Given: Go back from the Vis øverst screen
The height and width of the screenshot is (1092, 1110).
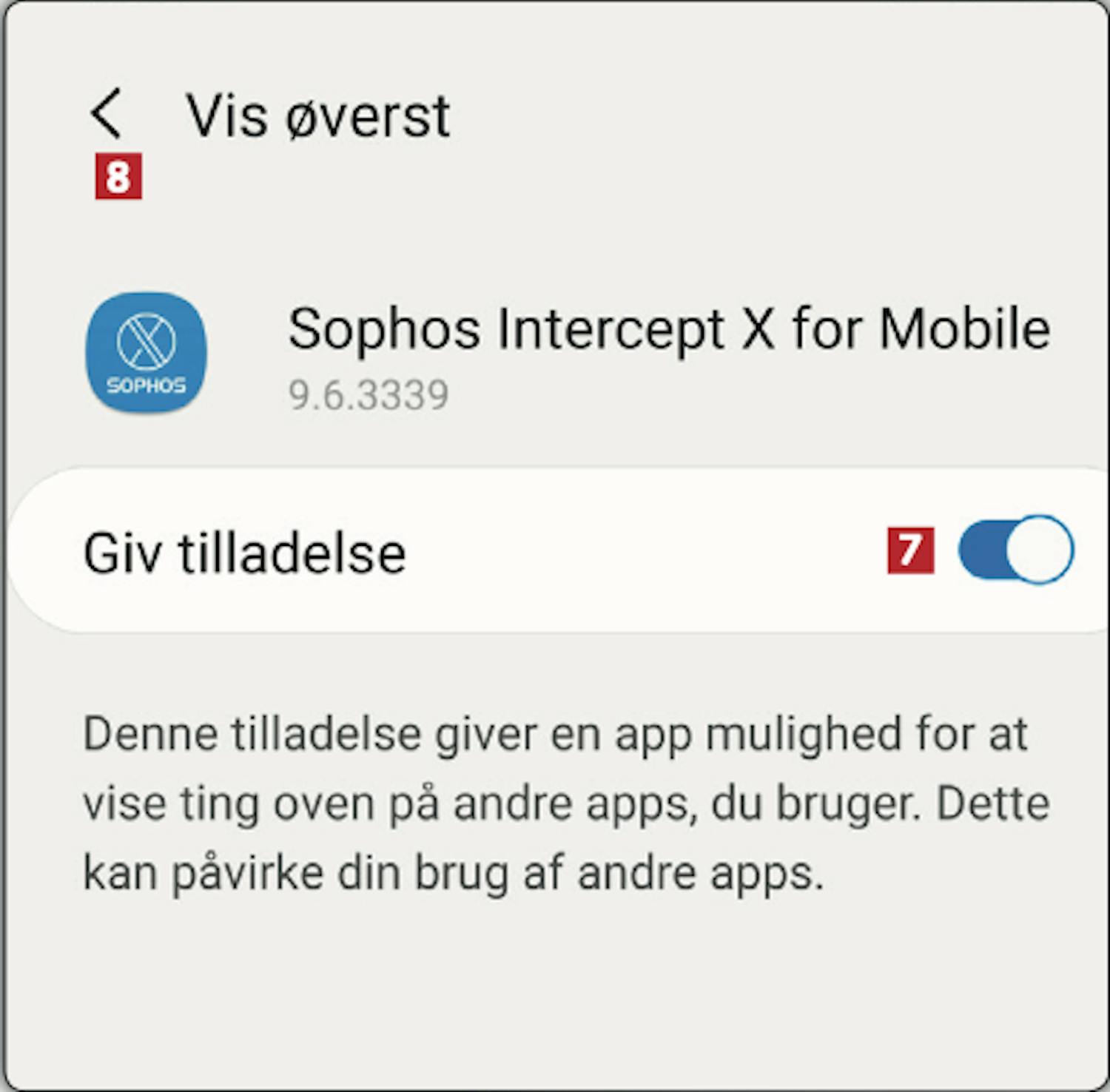Looking at the screenshot, I should click(x=107, y=114).
